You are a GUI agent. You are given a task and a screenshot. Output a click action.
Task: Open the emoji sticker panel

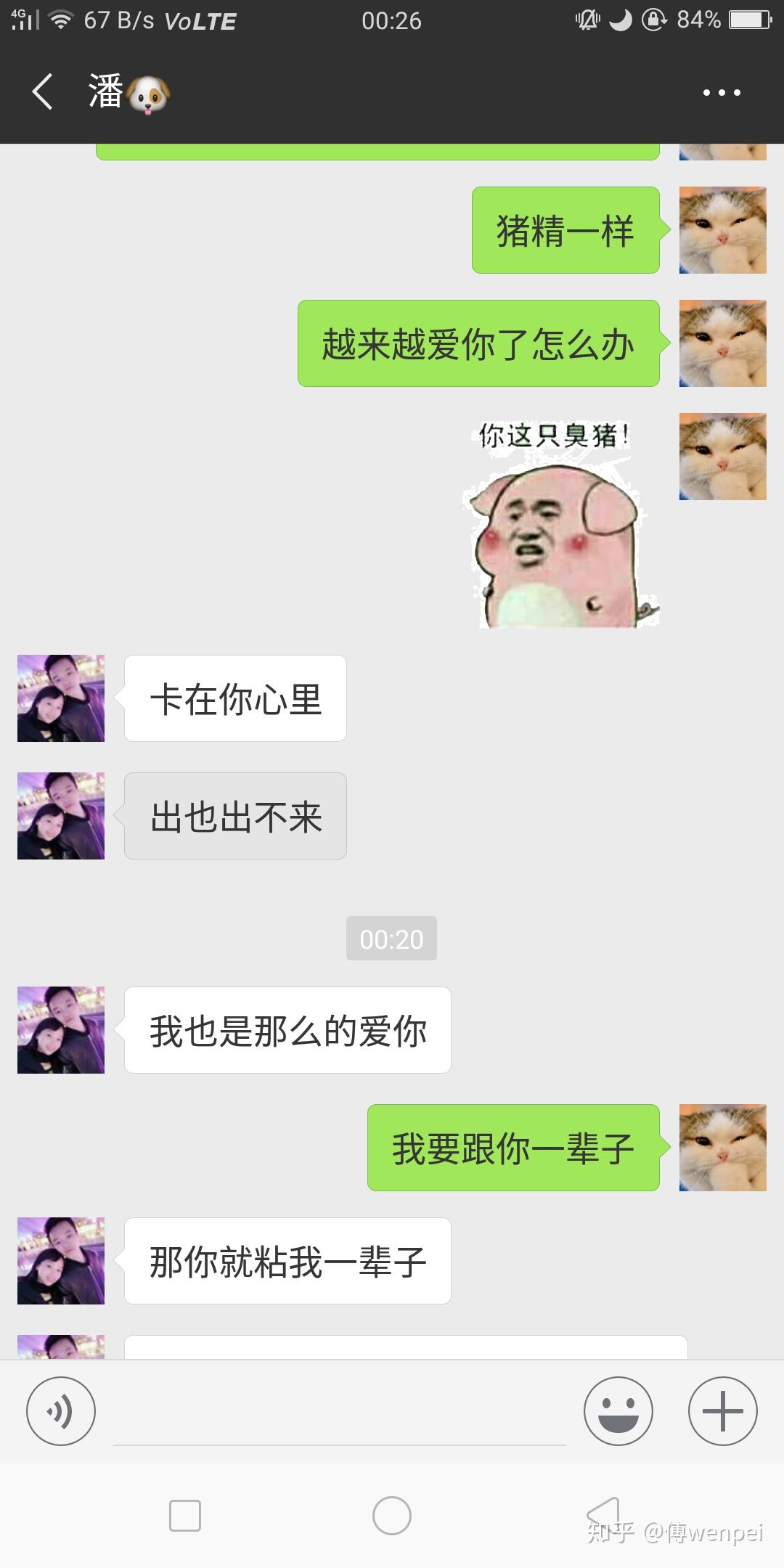[618, 1410]
